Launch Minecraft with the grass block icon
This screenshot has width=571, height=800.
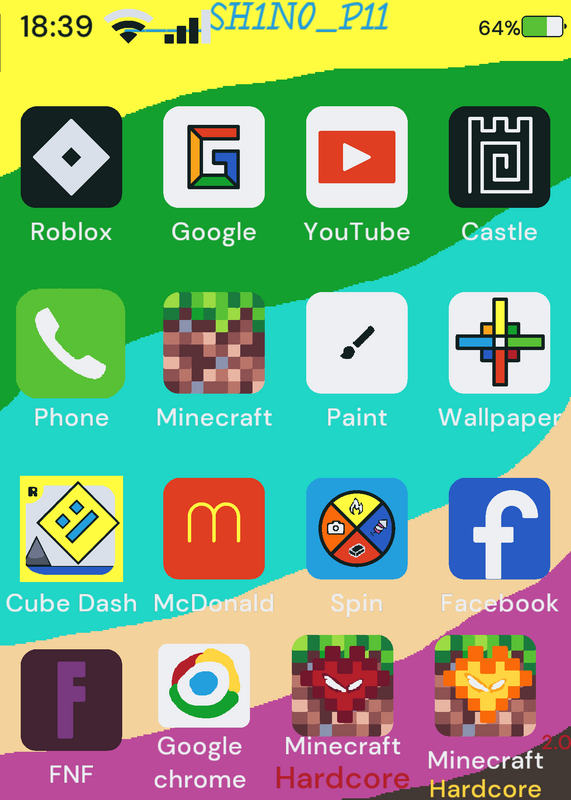(x=214, y=343)
